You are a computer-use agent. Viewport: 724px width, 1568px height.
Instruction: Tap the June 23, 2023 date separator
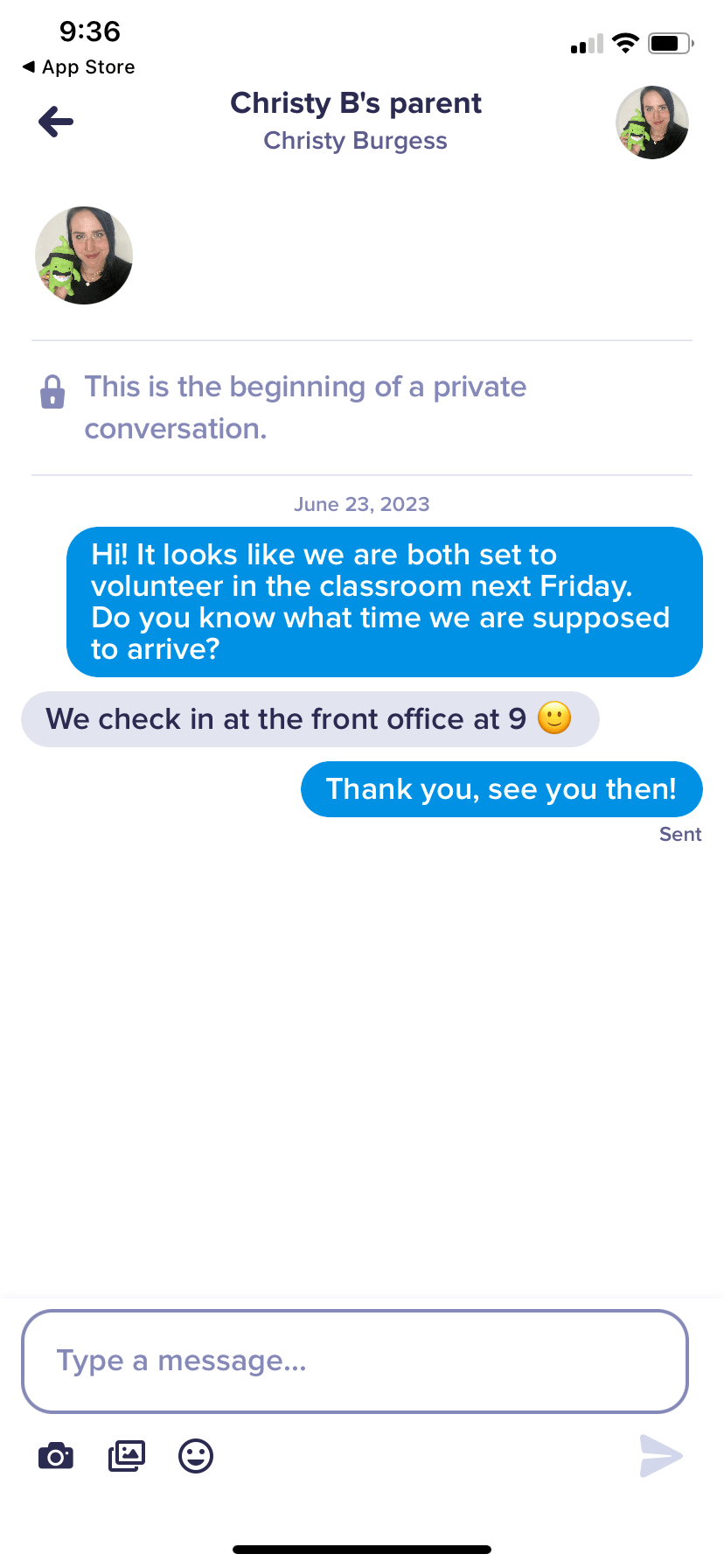361,504
